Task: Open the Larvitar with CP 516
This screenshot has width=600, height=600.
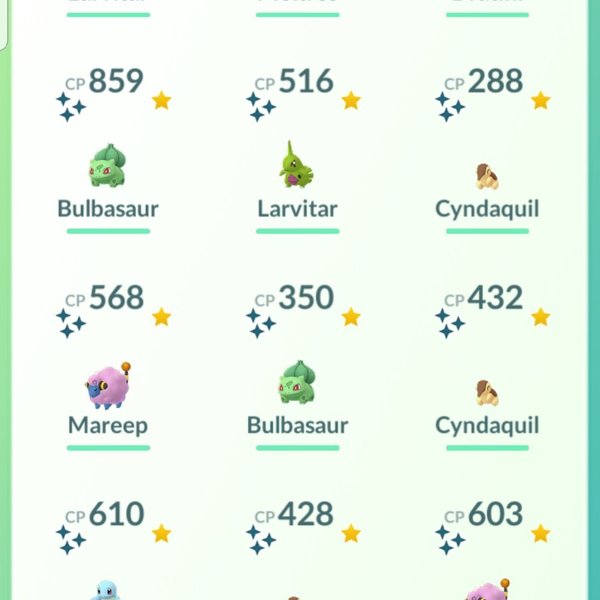Action: click(x=297, y=165)
